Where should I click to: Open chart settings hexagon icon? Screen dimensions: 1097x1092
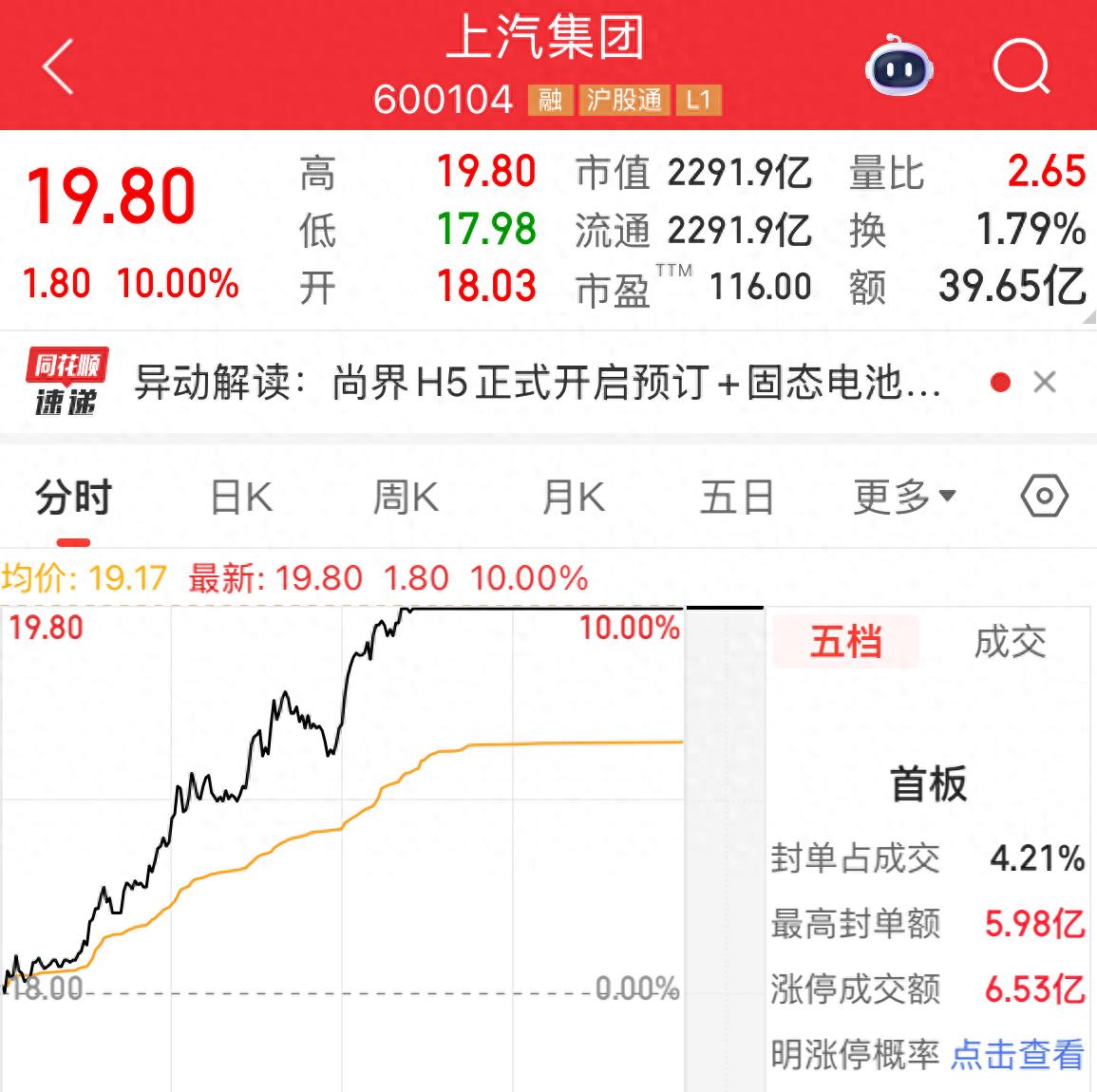1045,497
